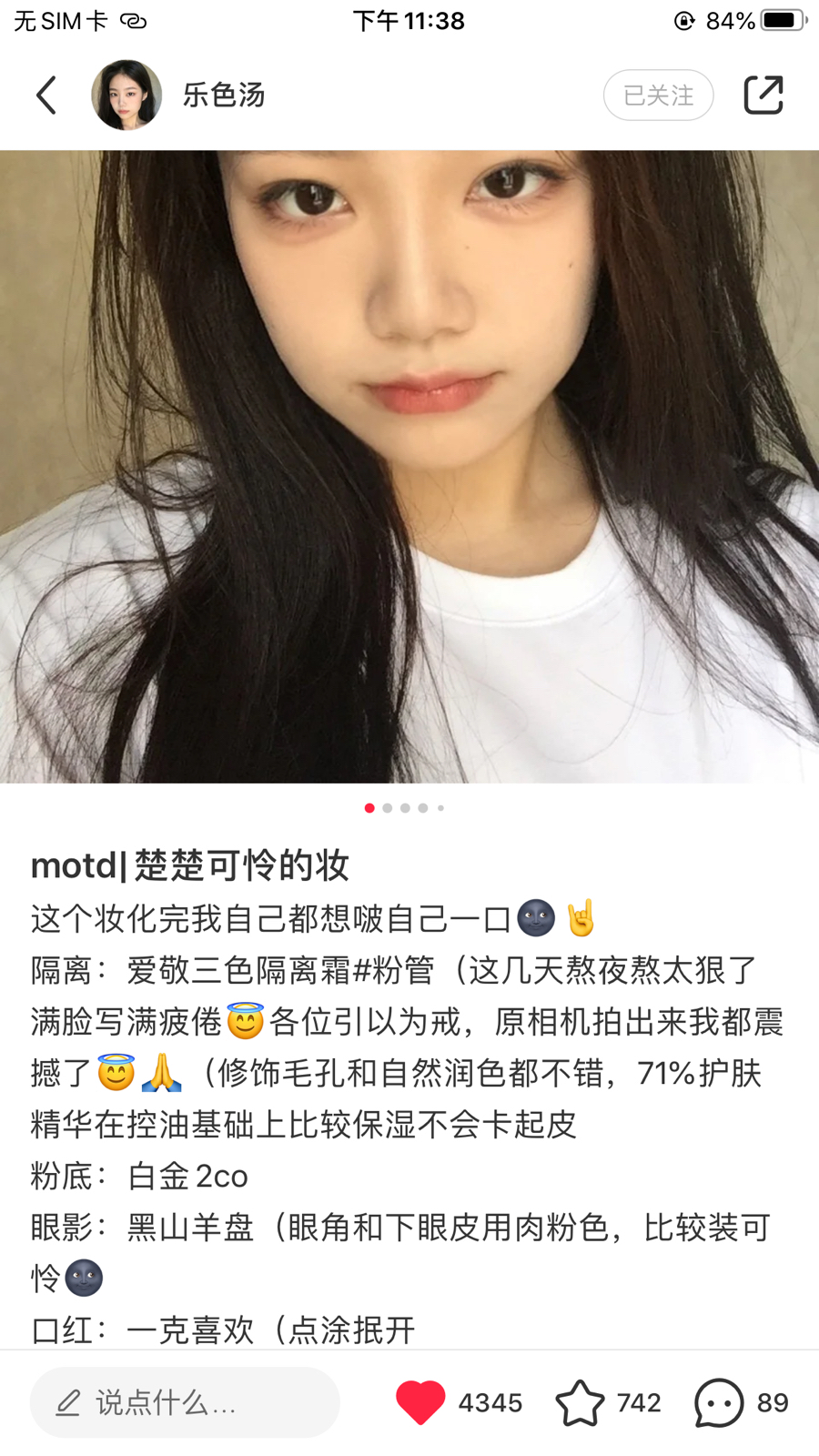Image resolution: width=819 pixels, height=1456 pixels.
Task: Open 乐色汤's profile avatar
Action: click(126, 95)
